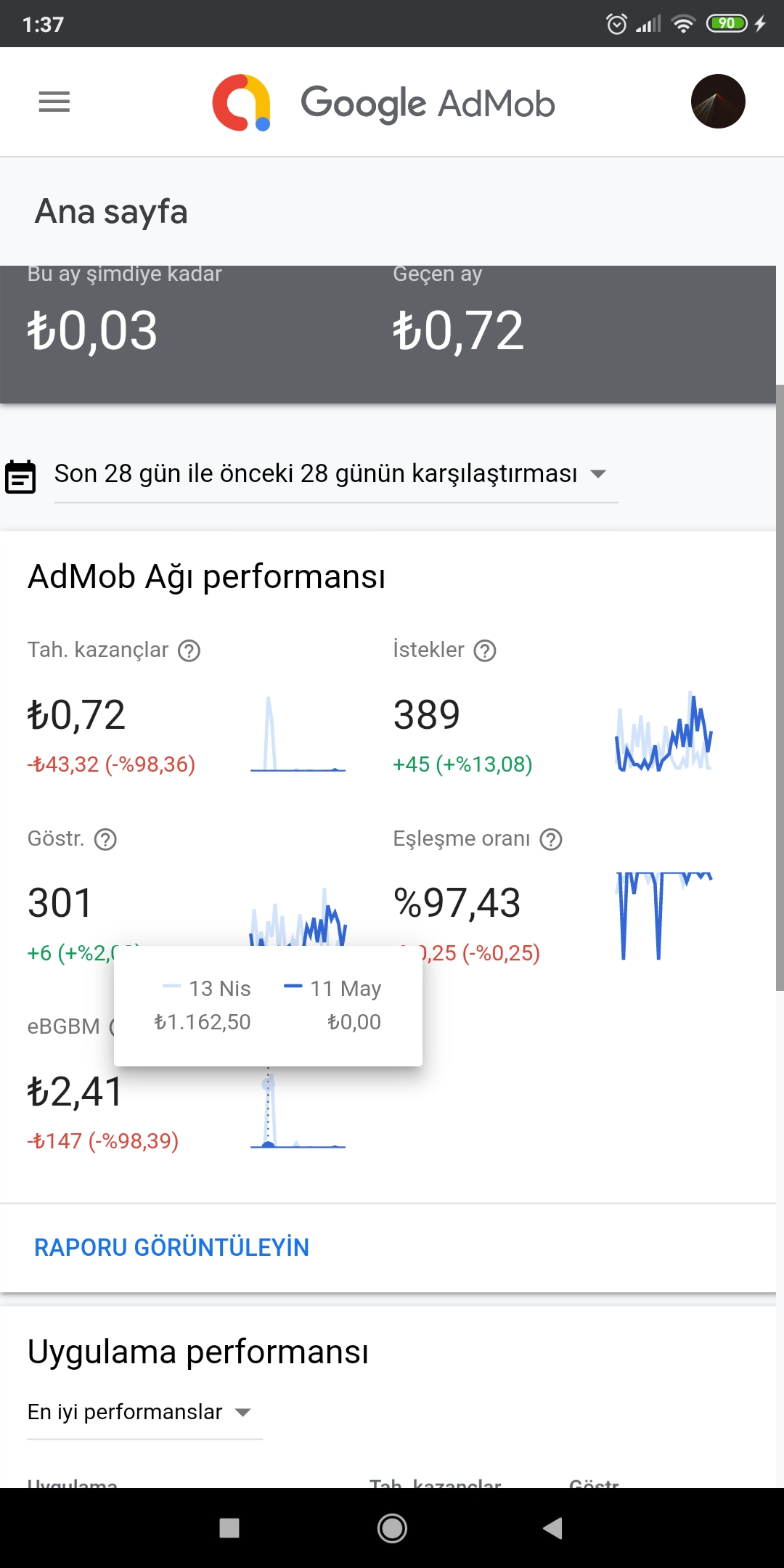Image resolution: width=784 pixels, height=1568 pixels.
Task: Tap the Tah. kazançlar sparkline chart
Action: (x=298, y=733)
